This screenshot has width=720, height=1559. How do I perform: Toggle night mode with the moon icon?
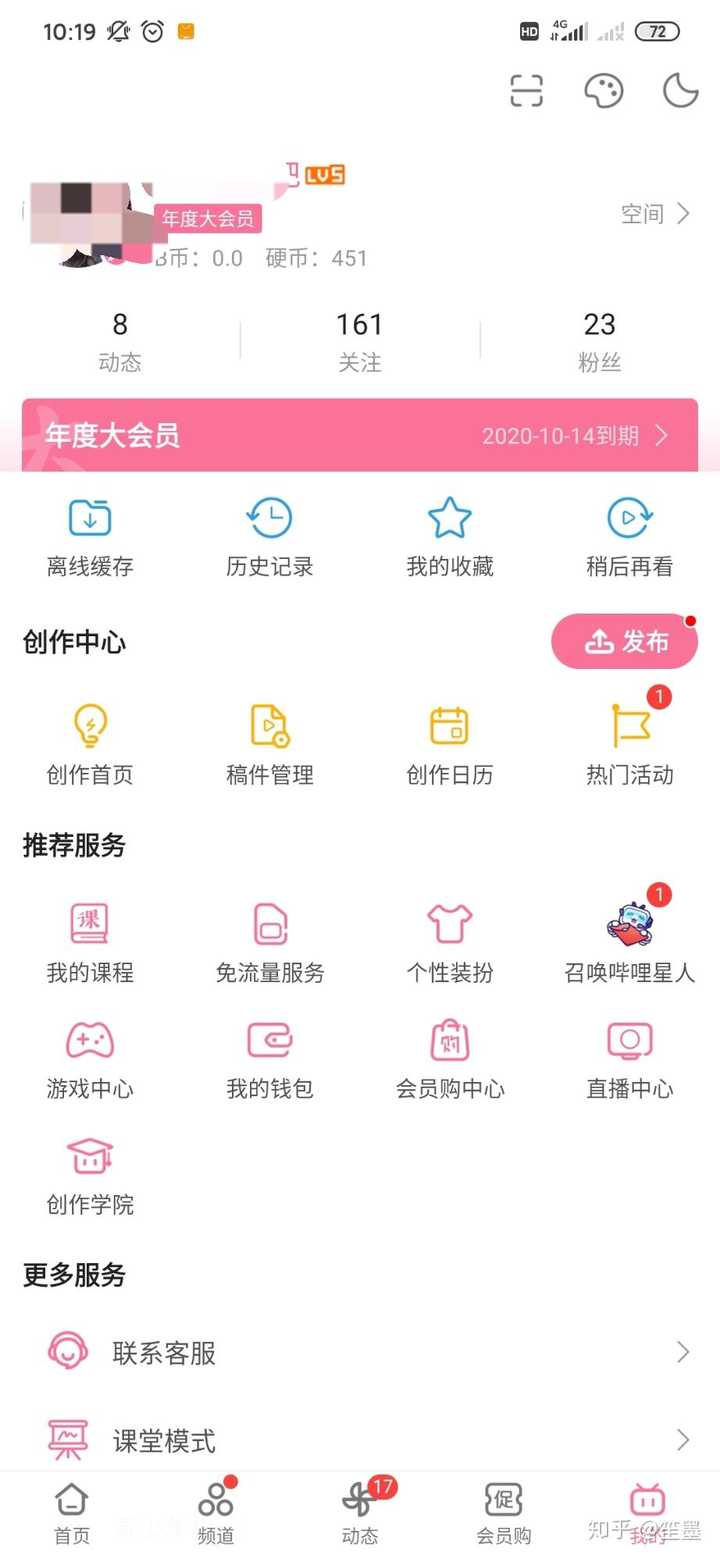(x=679, y=90)
